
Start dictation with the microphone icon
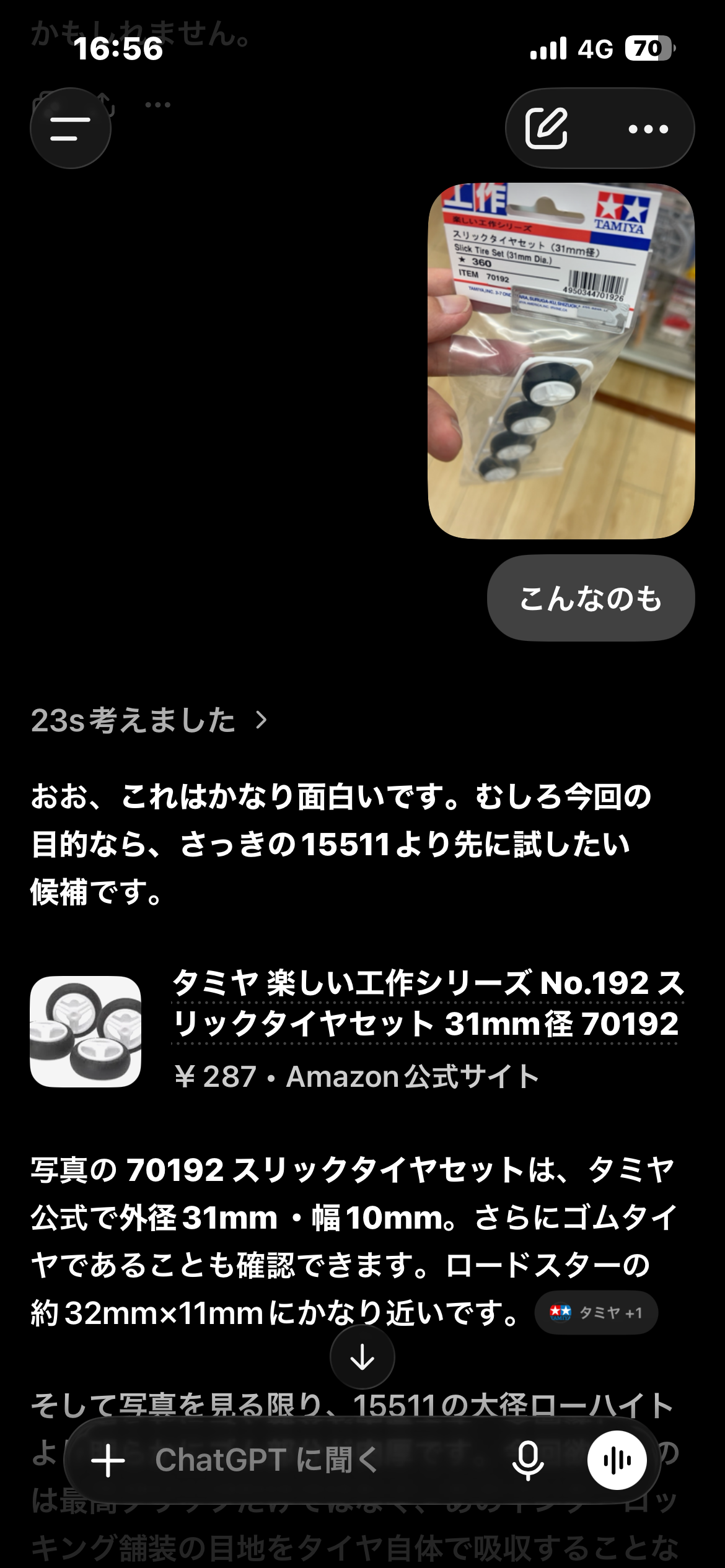point(528,1460)
